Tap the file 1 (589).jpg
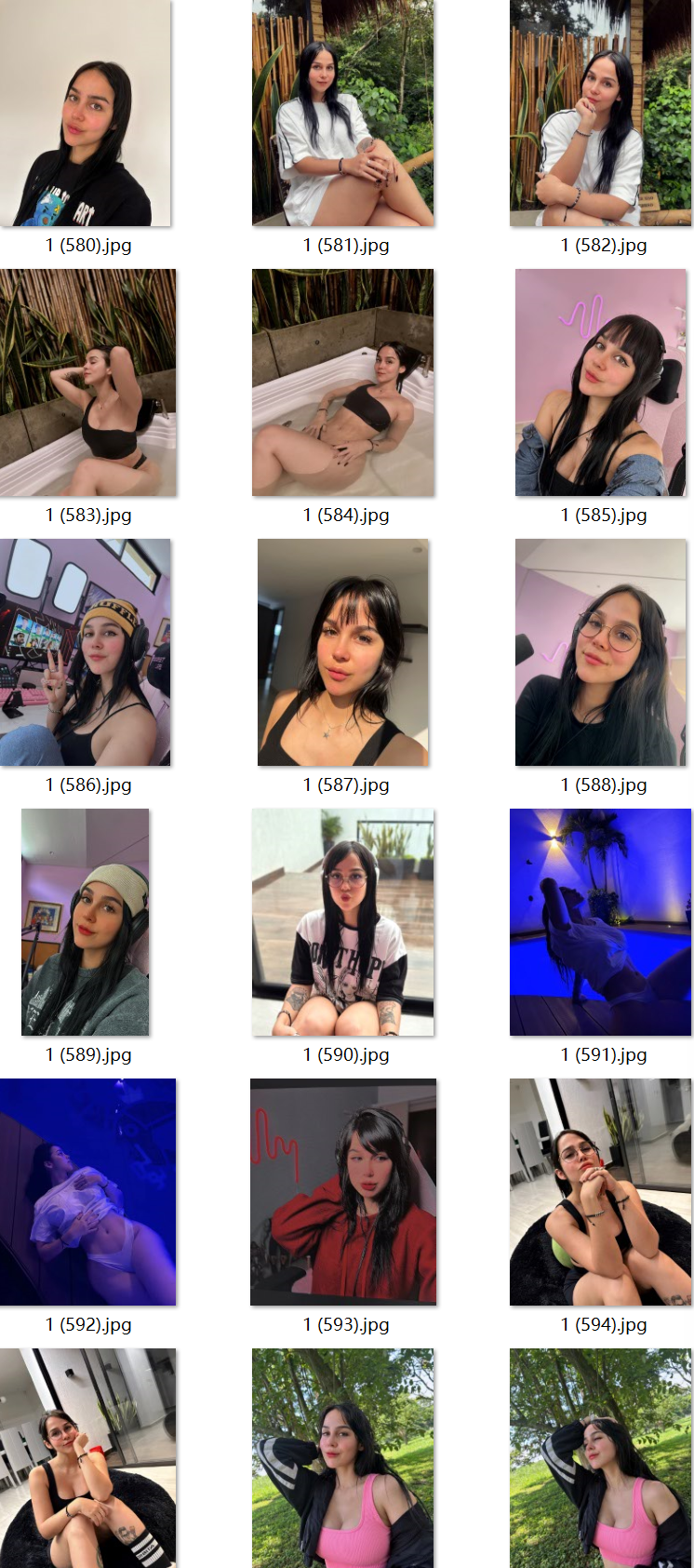Screen dimensions: 694x1568 tap(86, 922)
